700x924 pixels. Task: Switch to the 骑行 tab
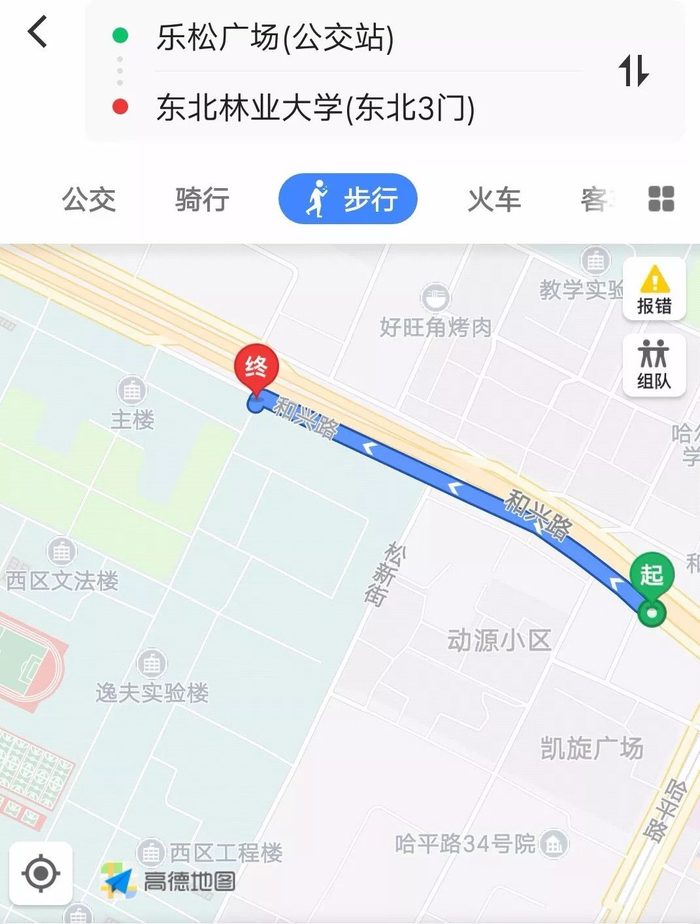pos(202,199)
